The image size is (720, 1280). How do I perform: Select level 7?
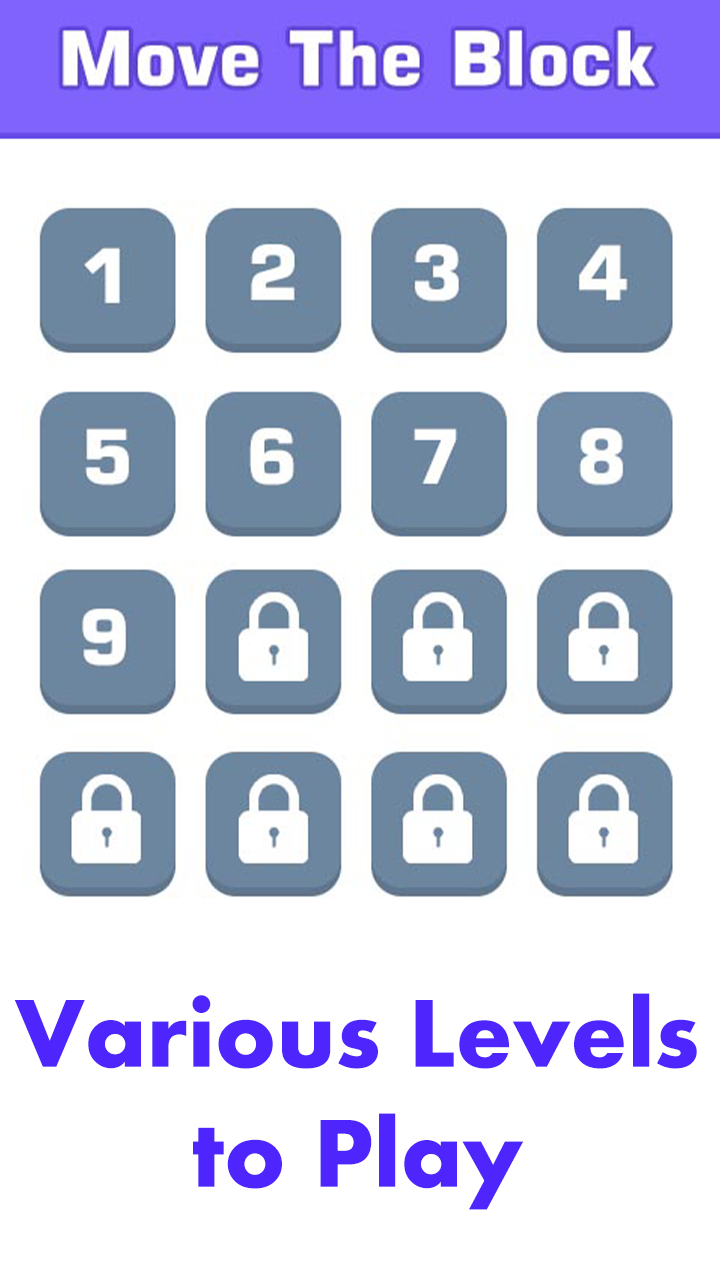pyautogui.click(x=438, y=461)
